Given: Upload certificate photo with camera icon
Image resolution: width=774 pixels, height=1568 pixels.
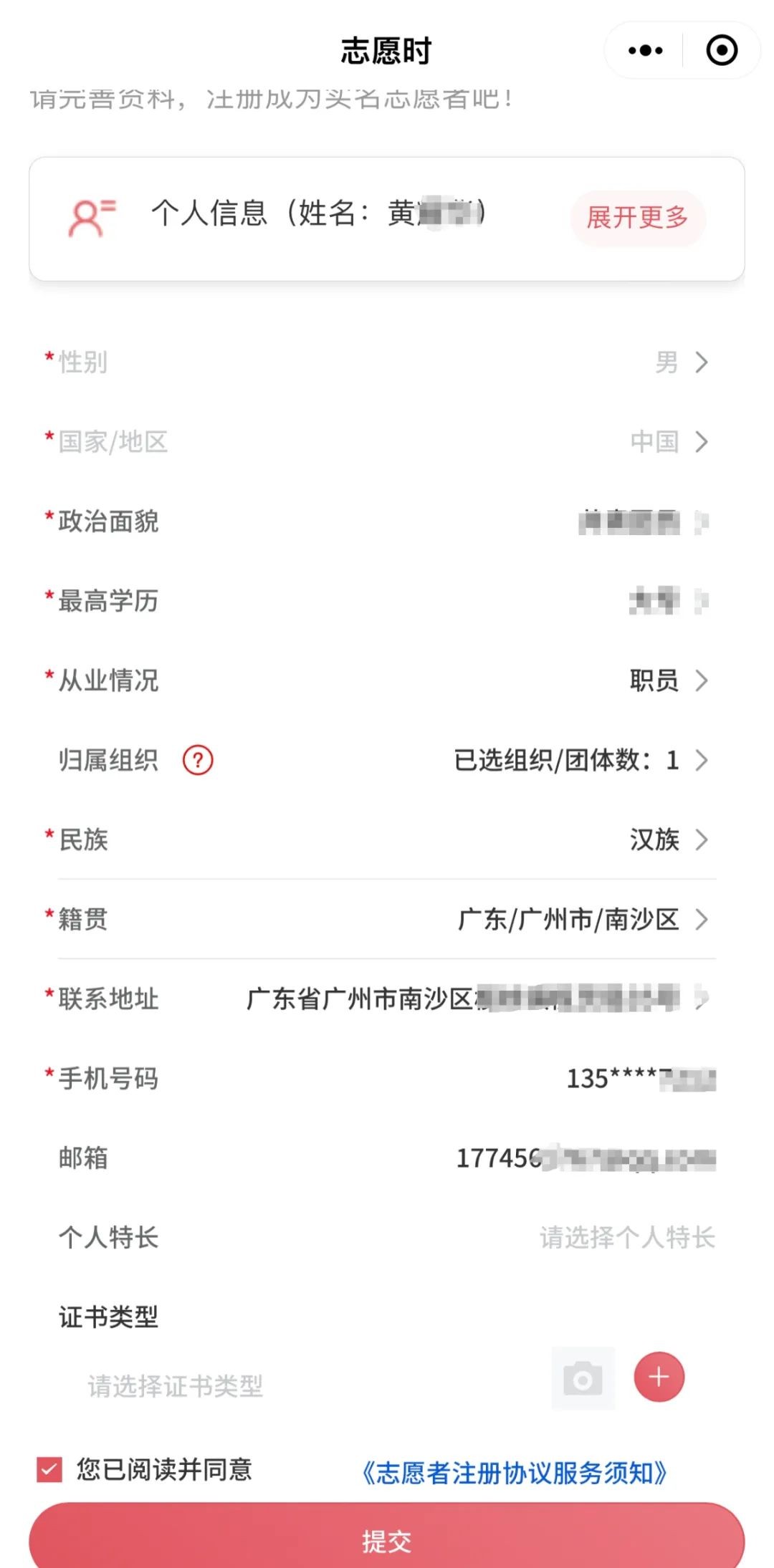Looking at the screenshot, I should tap(583, 1379).
